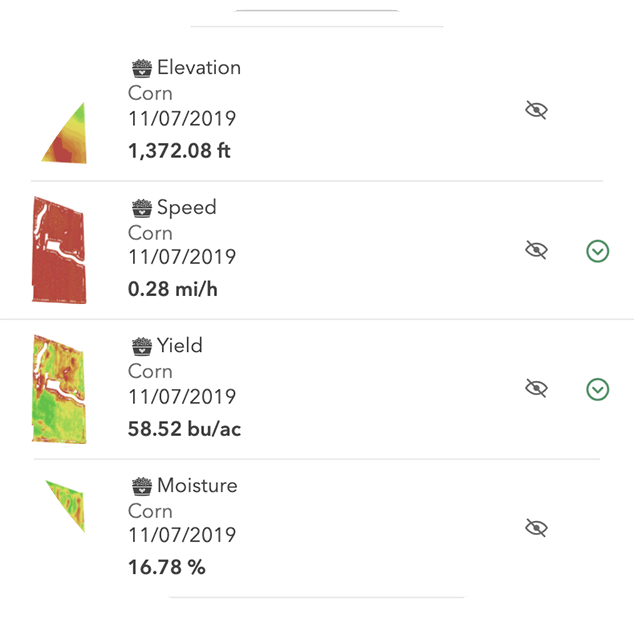Toggle visibility of the Elevation layer
This screenshot has height=634, width=634.
pos(536,110)
